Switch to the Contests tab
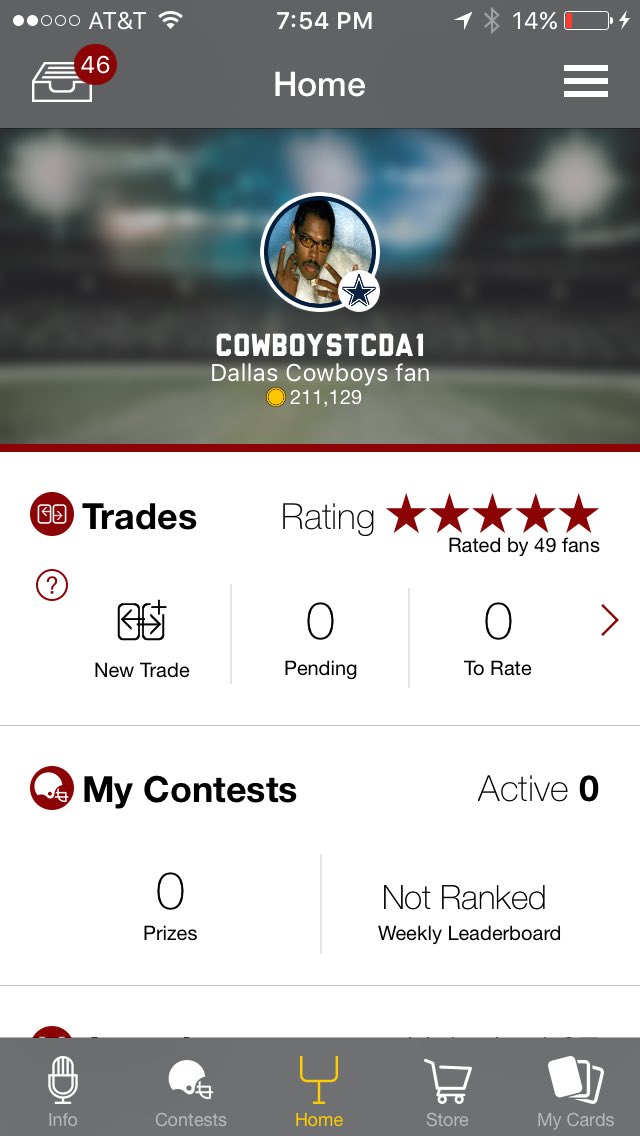 pos(191,1093)
